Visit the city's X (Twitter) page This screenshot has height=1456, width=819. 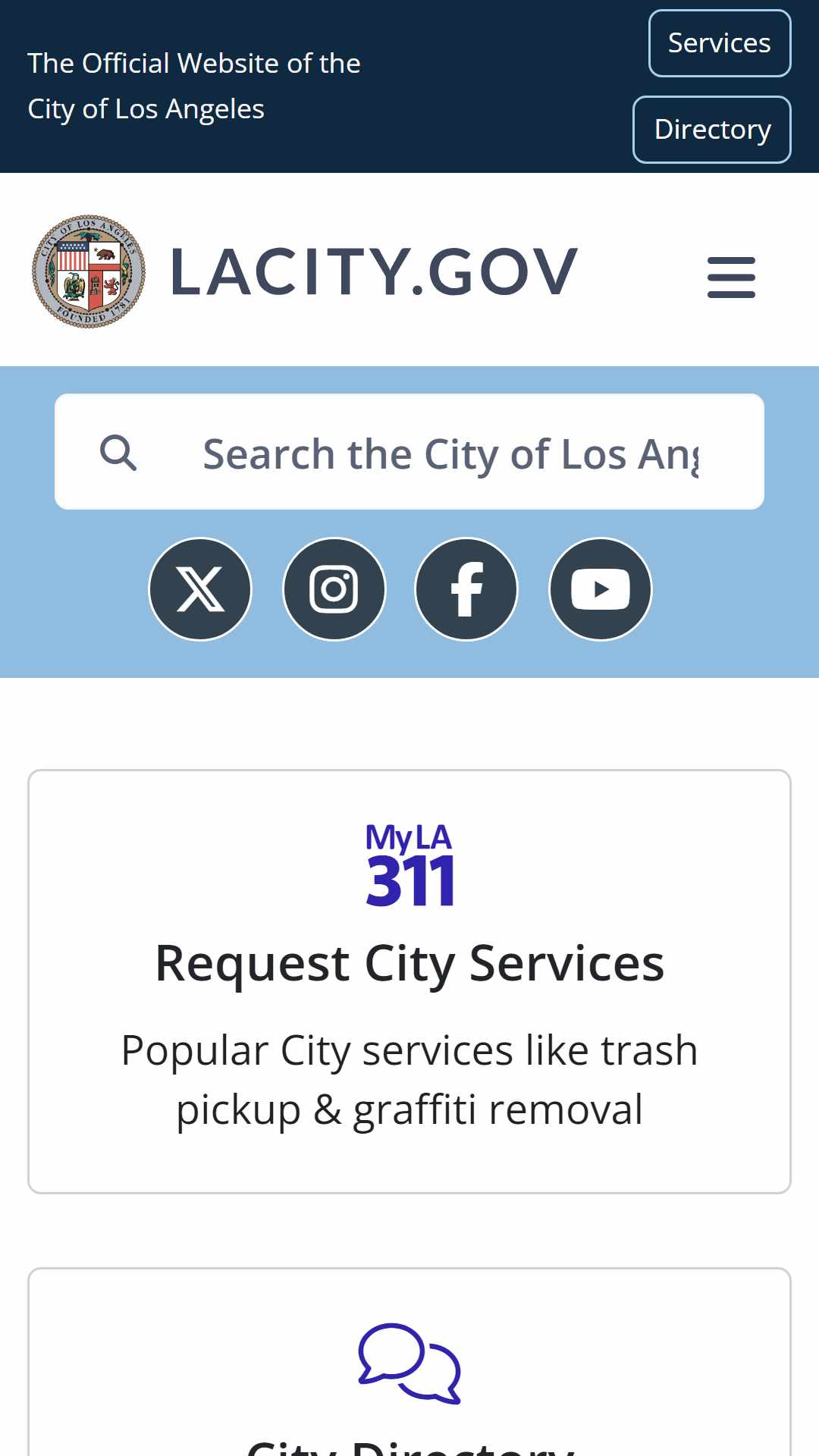pos(200,589)
